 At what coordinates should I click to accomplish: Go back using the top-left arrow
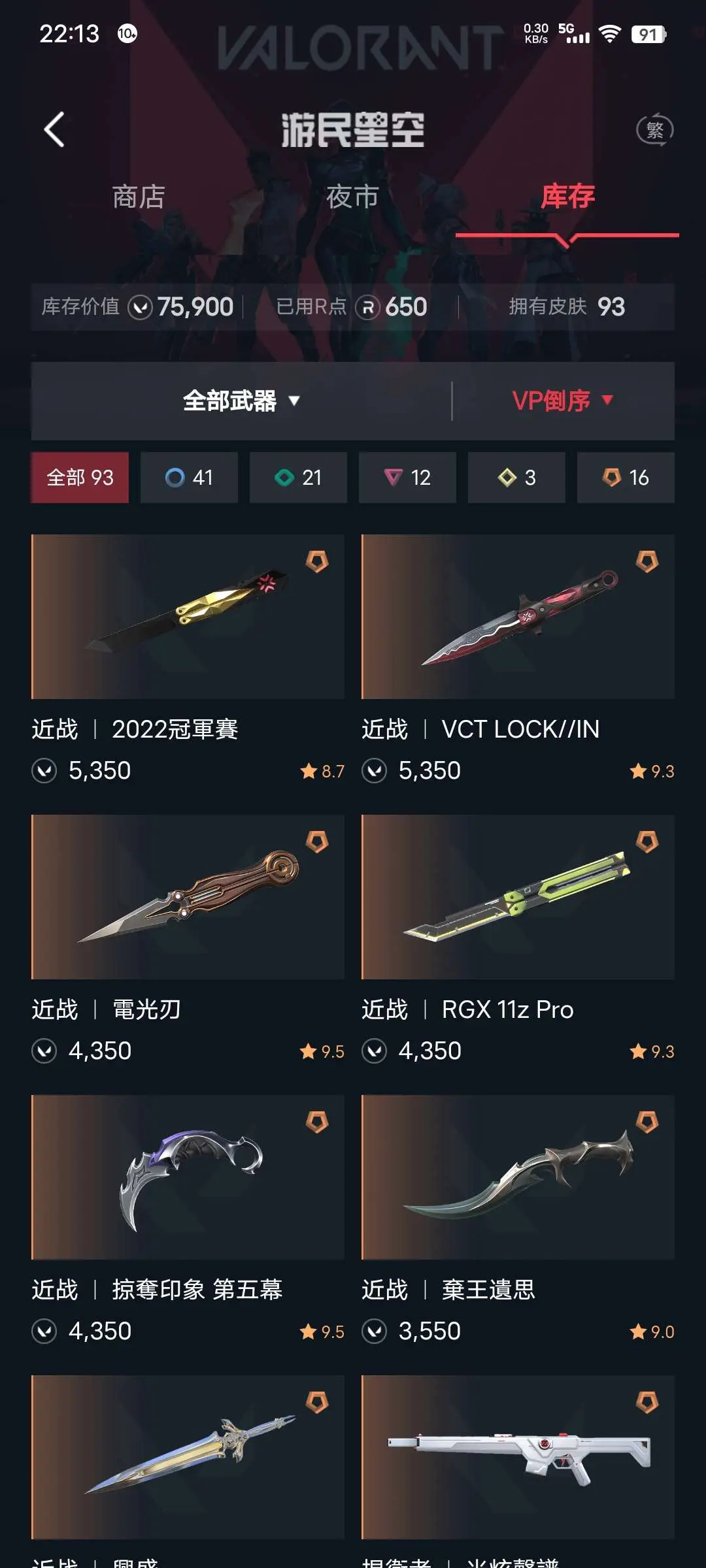[x=54, y=129]
